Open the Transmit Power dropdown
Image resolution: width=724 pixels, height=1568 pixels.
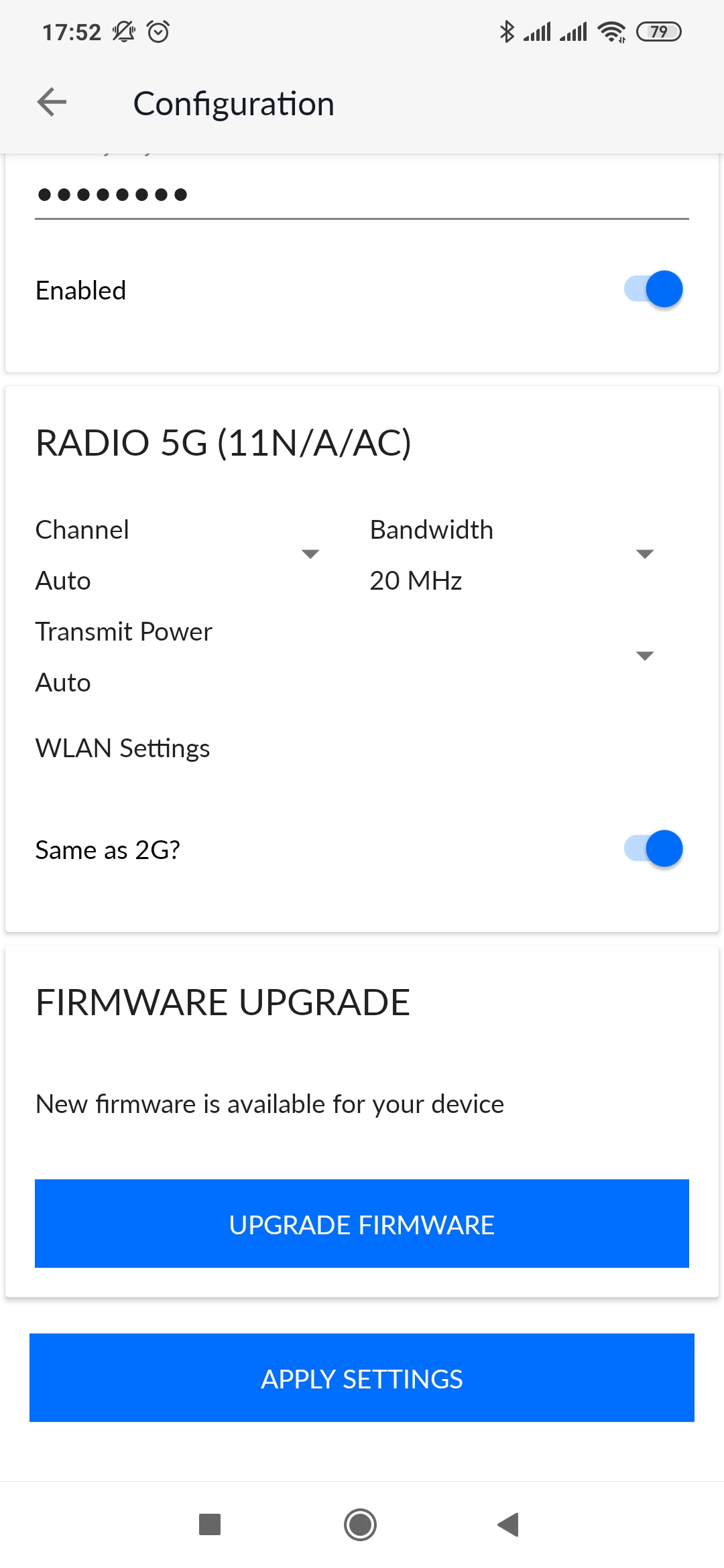344,657
